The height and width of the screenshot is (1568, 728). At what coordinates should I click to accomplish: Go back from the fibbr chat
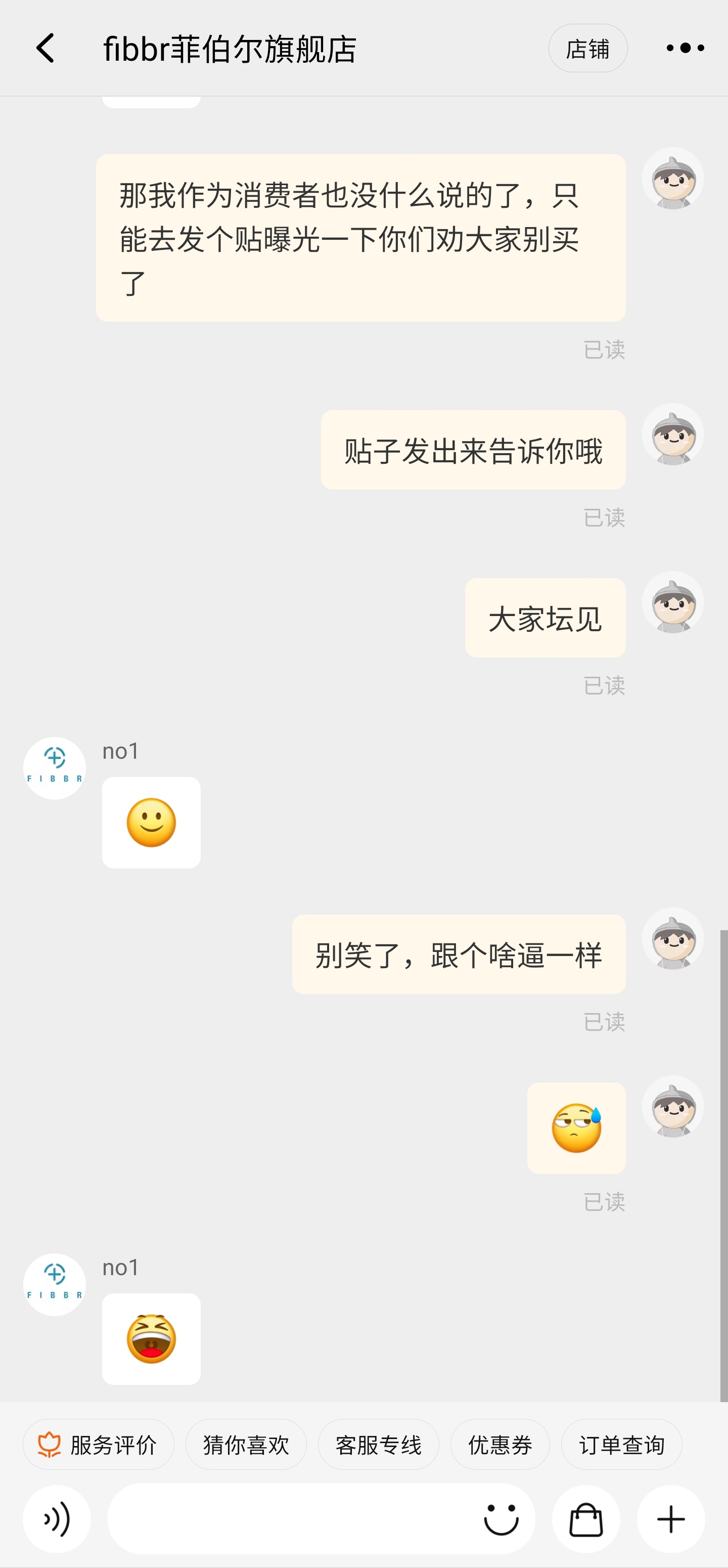pyautogui.click(x=45, y=48)
